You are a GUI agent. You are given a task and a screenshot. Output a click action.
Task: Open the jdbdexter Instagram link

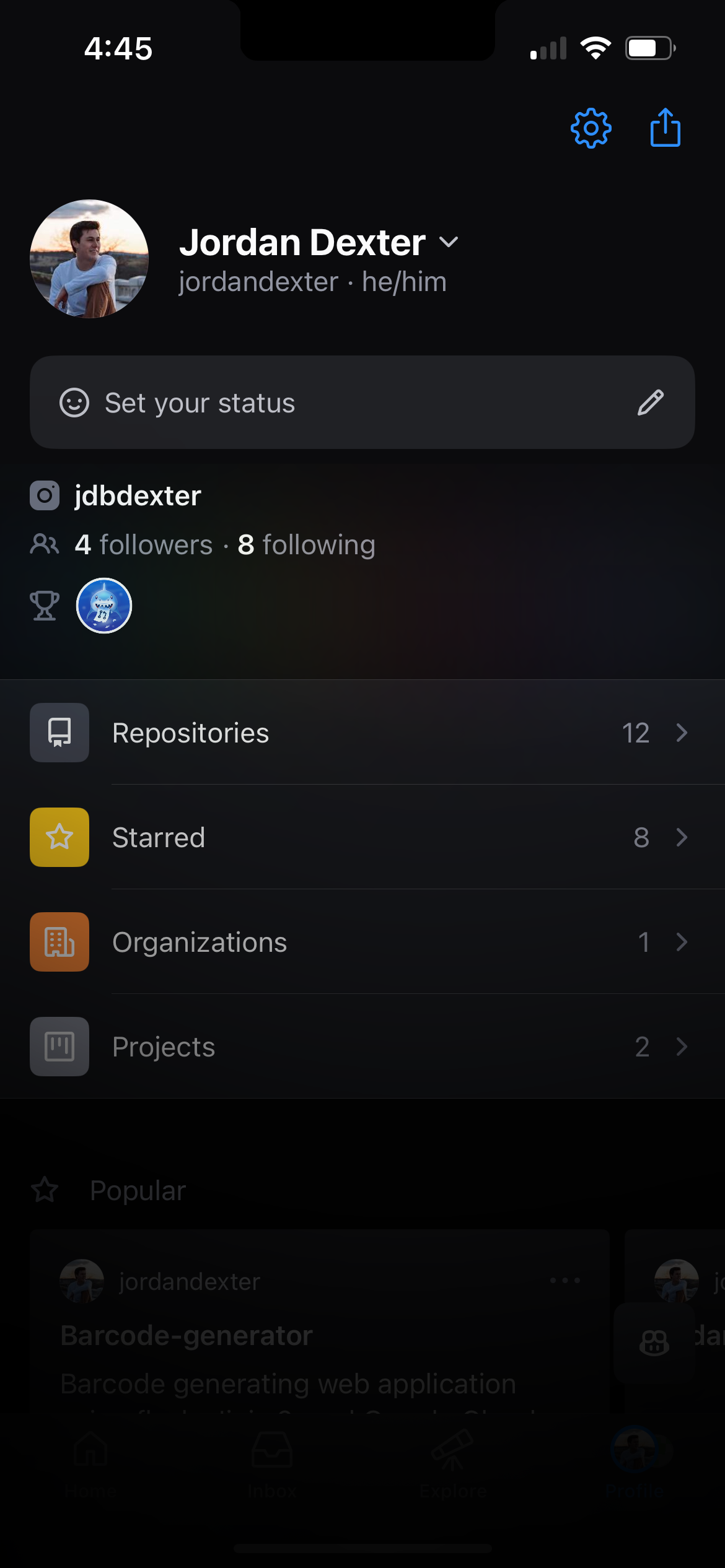tap(137, 496)
